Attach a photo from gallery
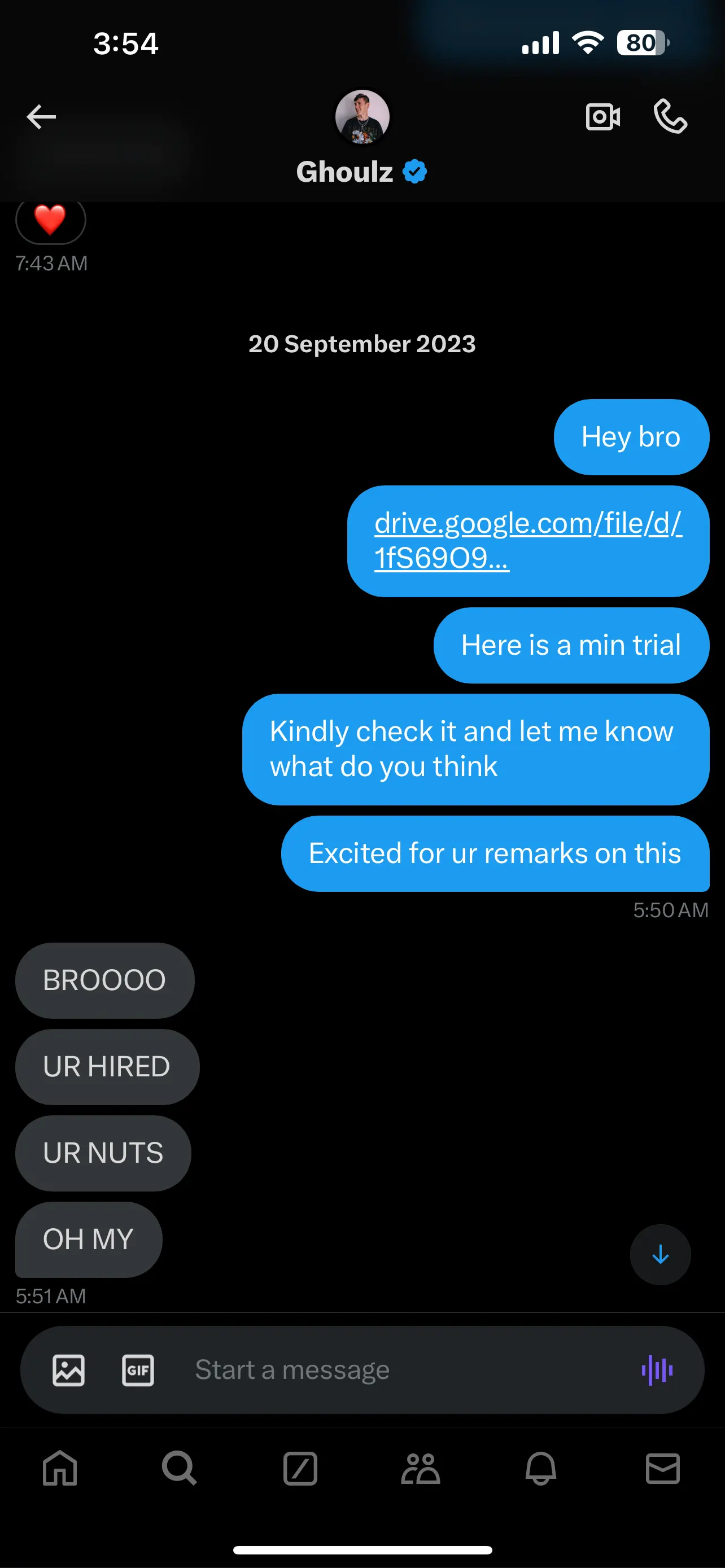Image resolution: width=725 pixels, height=1568 pixels. tap(69, 1370)
